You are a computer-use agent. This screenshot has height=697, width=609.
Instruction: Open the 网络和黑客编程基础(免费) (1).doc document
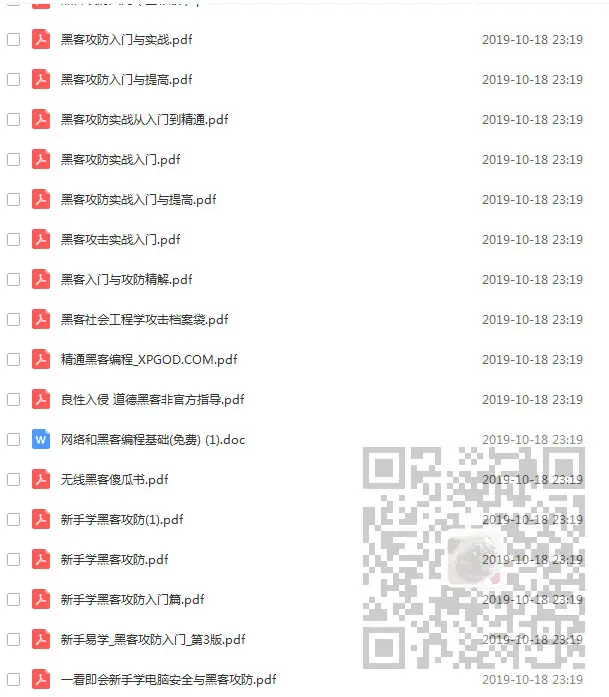152,440
